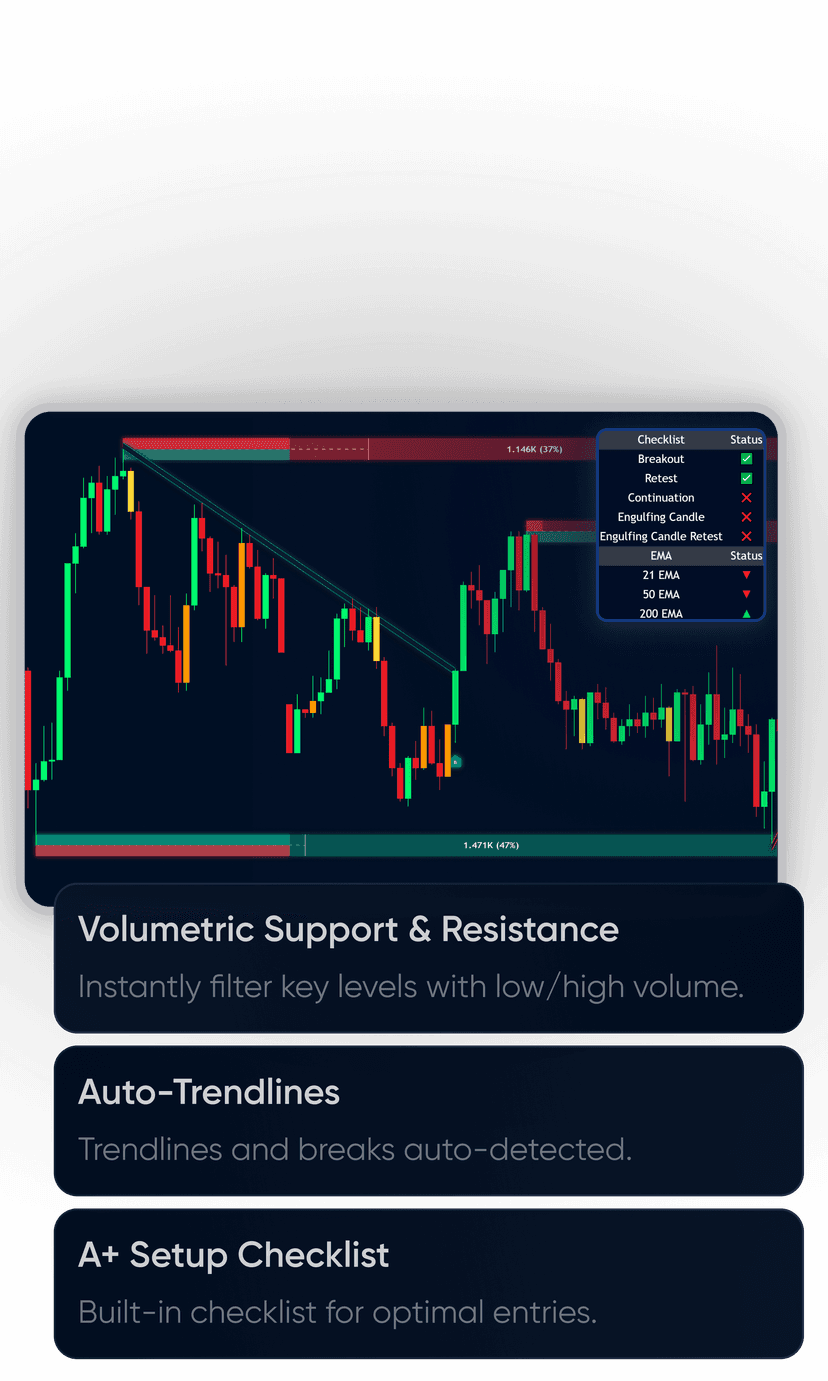Click the red 21 EMA downtrend arrow
This screenshot has width=828, height=1381.
pyautogui.click(x=746, y=575)
